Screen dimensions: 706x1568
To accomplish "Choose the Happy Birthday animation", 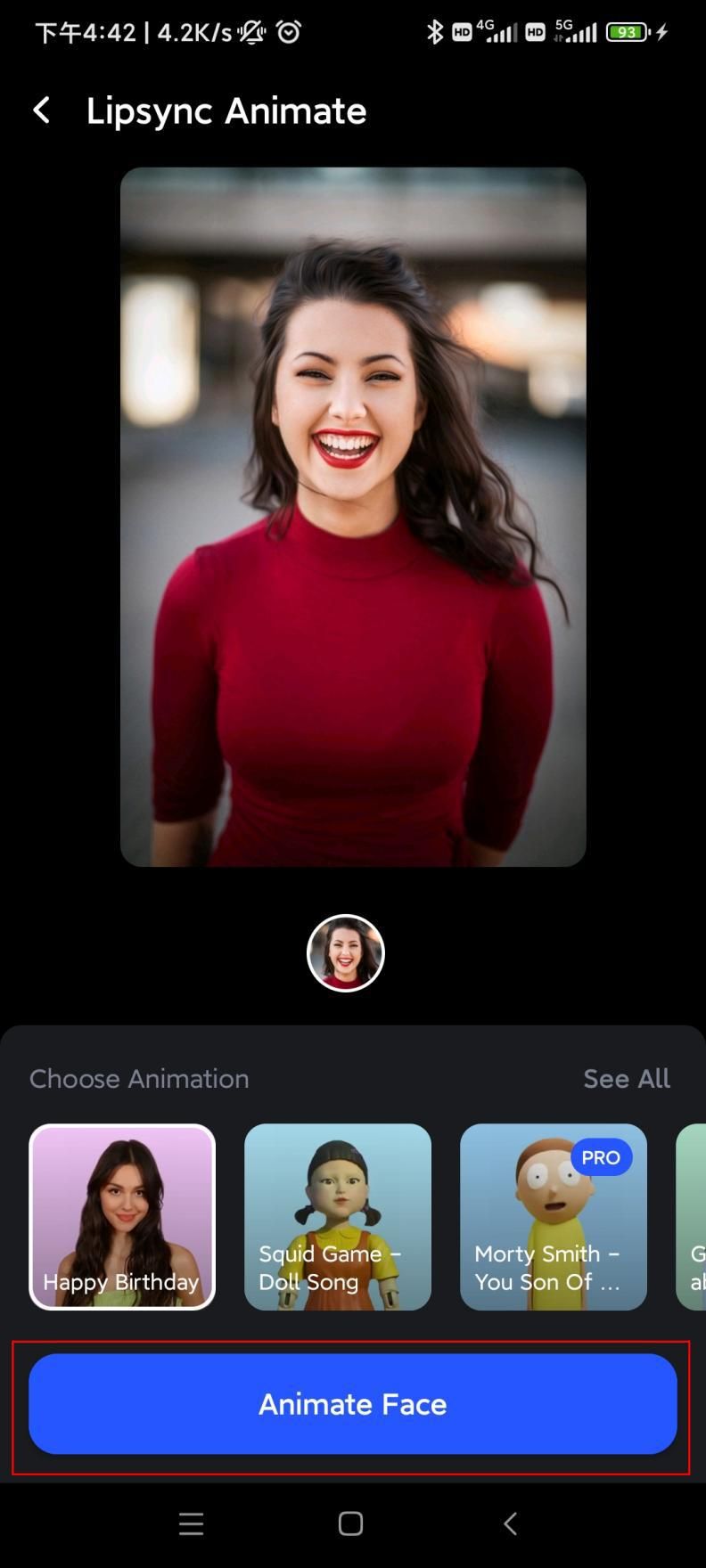I will pyautogui.click(x=122, y=1216).
